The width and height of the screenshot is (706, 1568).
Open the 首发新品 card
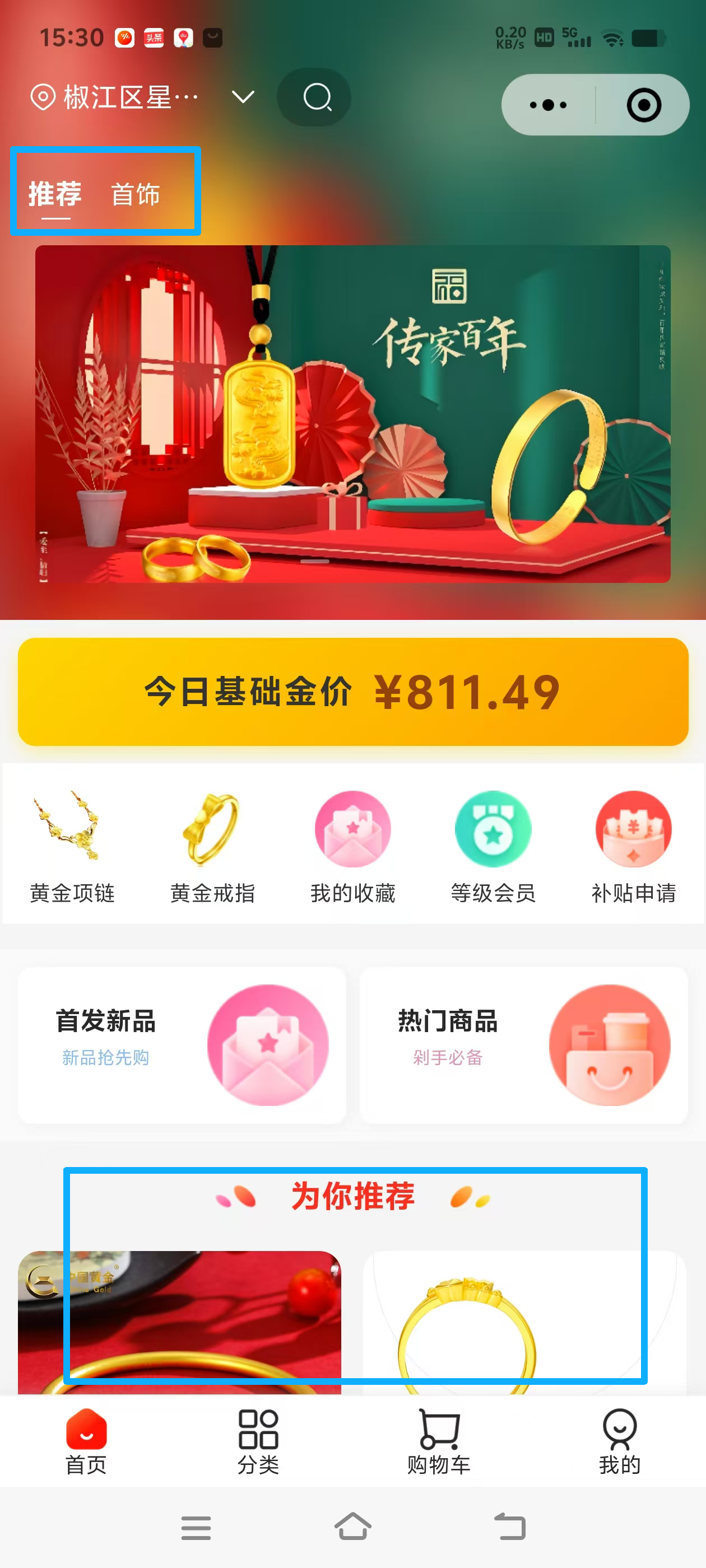pos(182,1044)
